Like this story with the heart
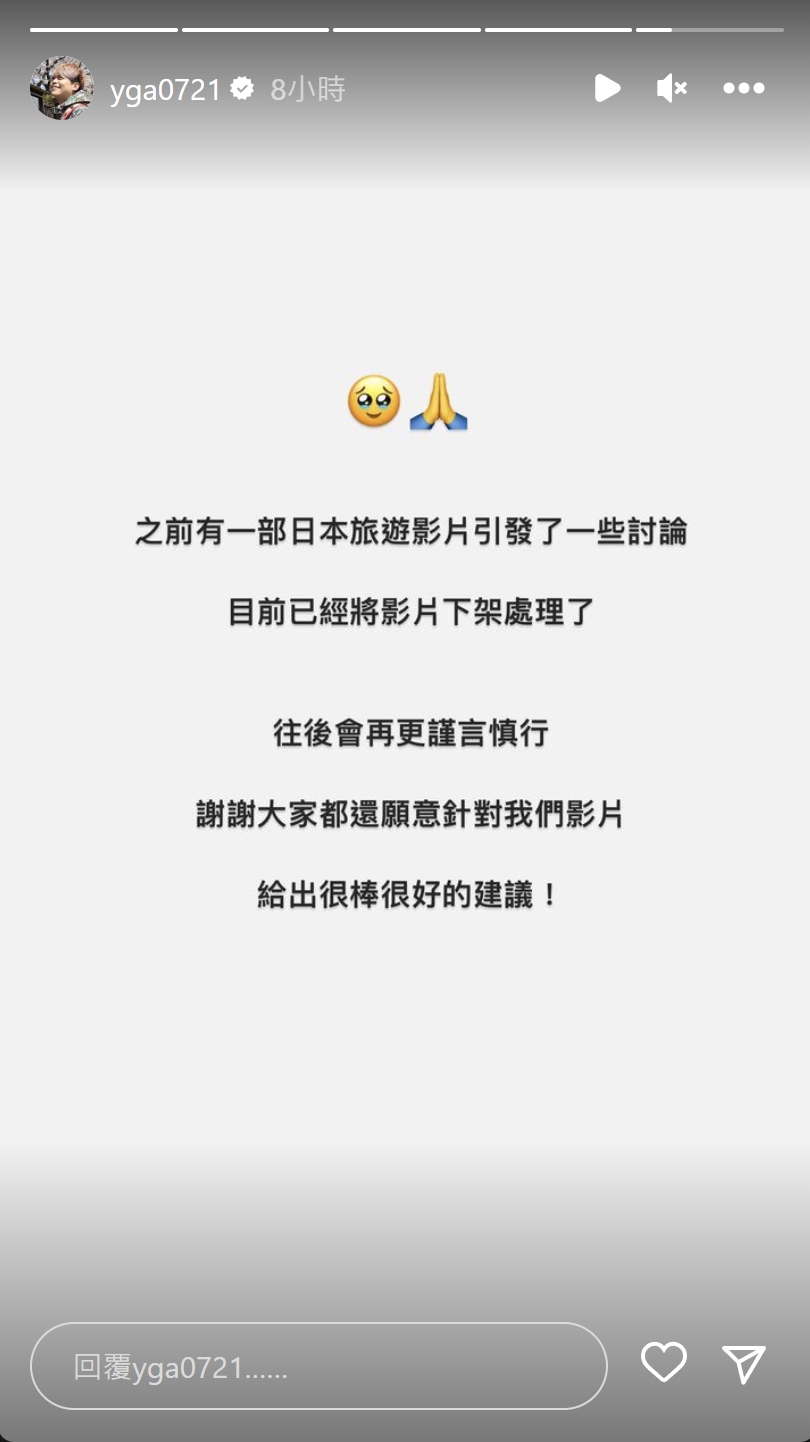The width and height of the screenshot is (810, 1442). click(x=663, y=1363)
